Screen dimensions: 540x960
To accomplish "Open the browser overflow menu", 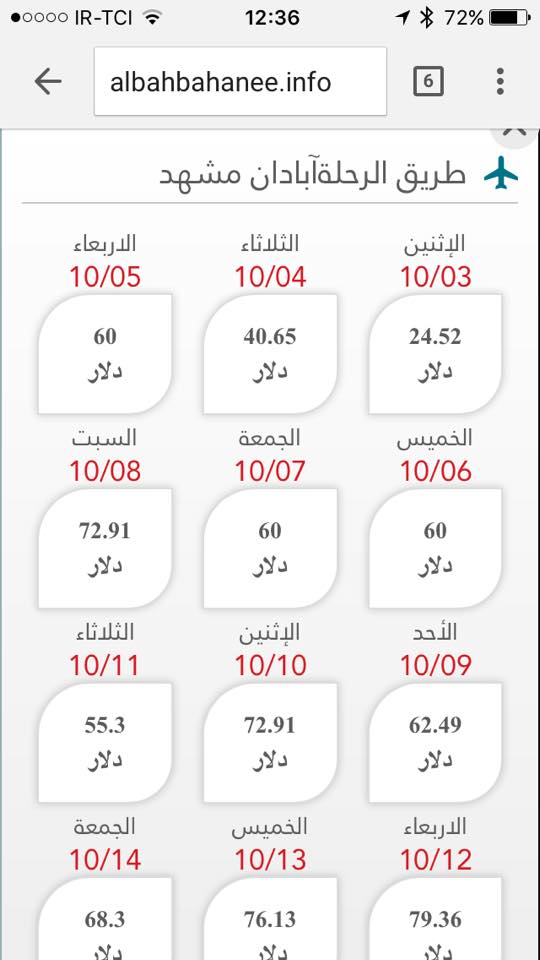I will click(500, 81).
